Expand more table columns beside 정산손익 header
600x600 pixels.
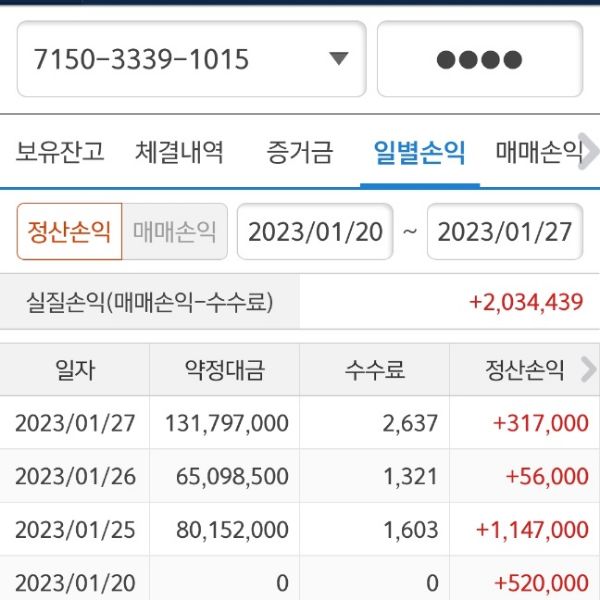click(x=589, y=370)
